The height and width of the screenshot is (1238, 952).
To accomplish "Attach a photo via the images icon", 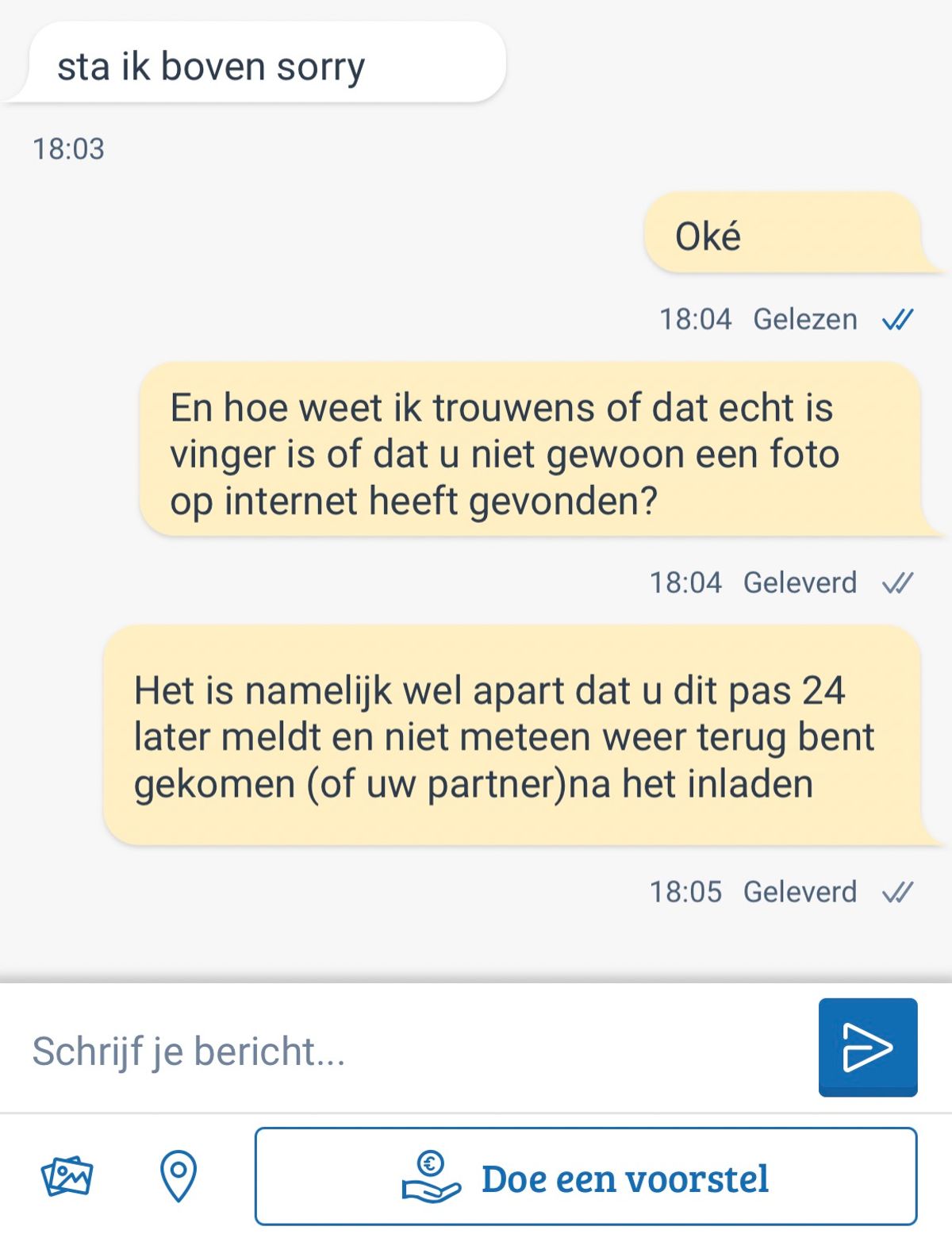I will tap(67, 1176).
